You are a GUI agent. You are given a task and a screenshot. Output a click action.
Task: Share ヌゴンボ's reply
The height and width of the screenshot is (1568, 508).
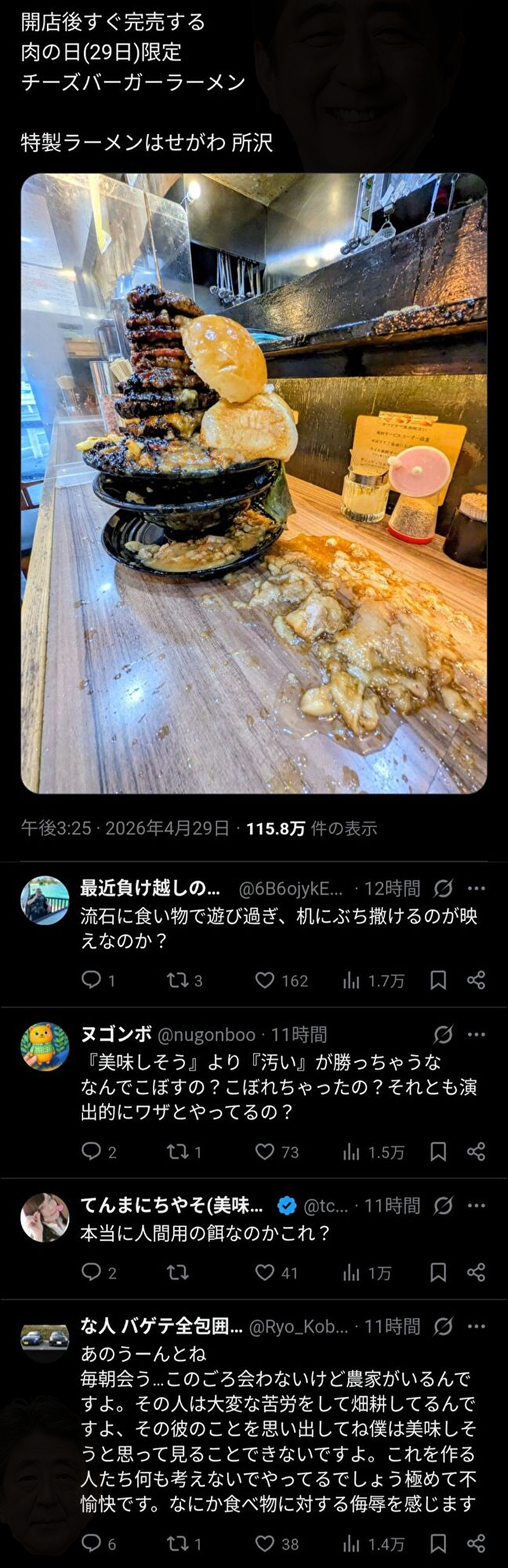[476, 1151]
